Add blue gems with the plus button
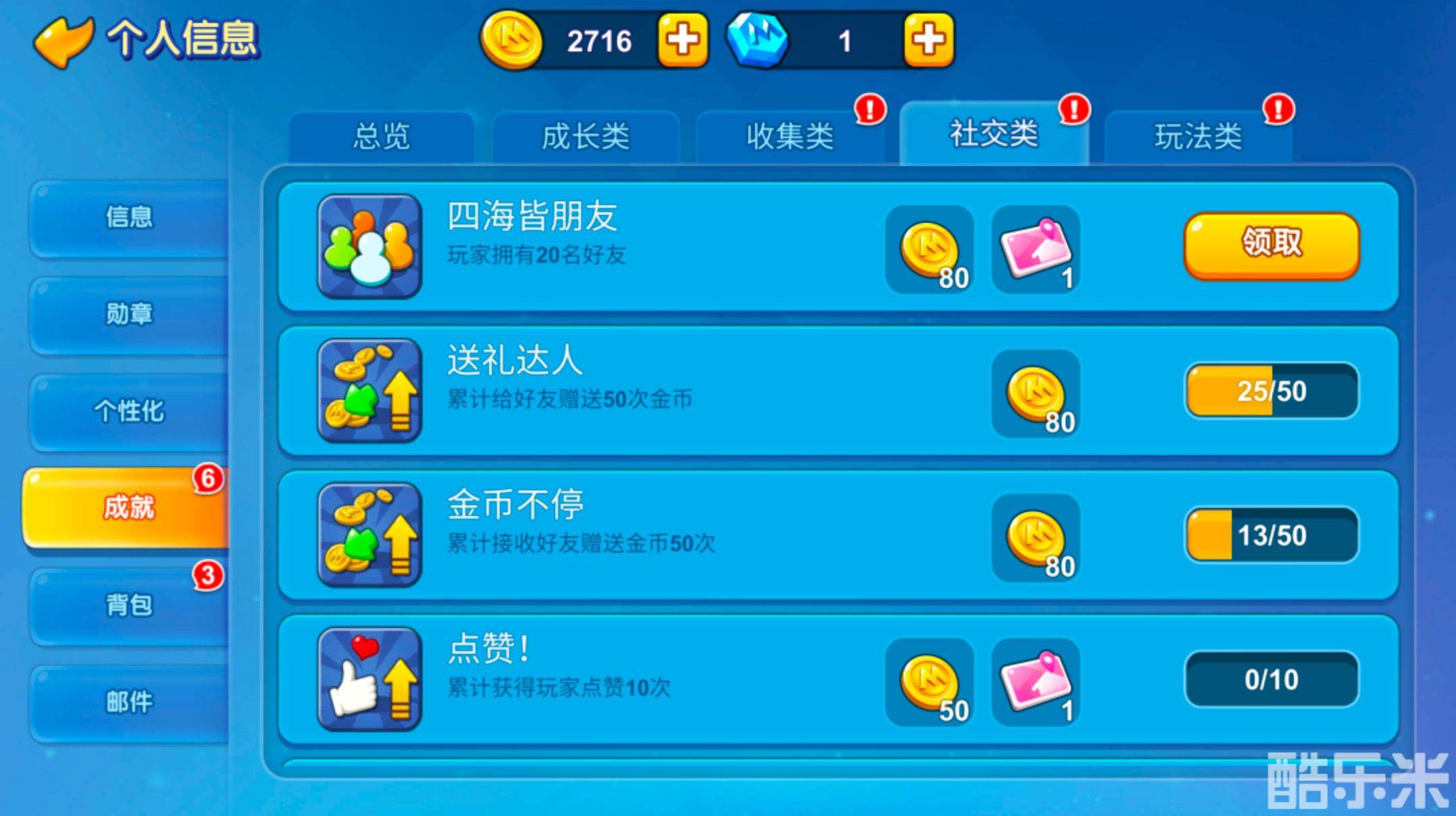1456x816 pixels. click(x=929, y=41)
